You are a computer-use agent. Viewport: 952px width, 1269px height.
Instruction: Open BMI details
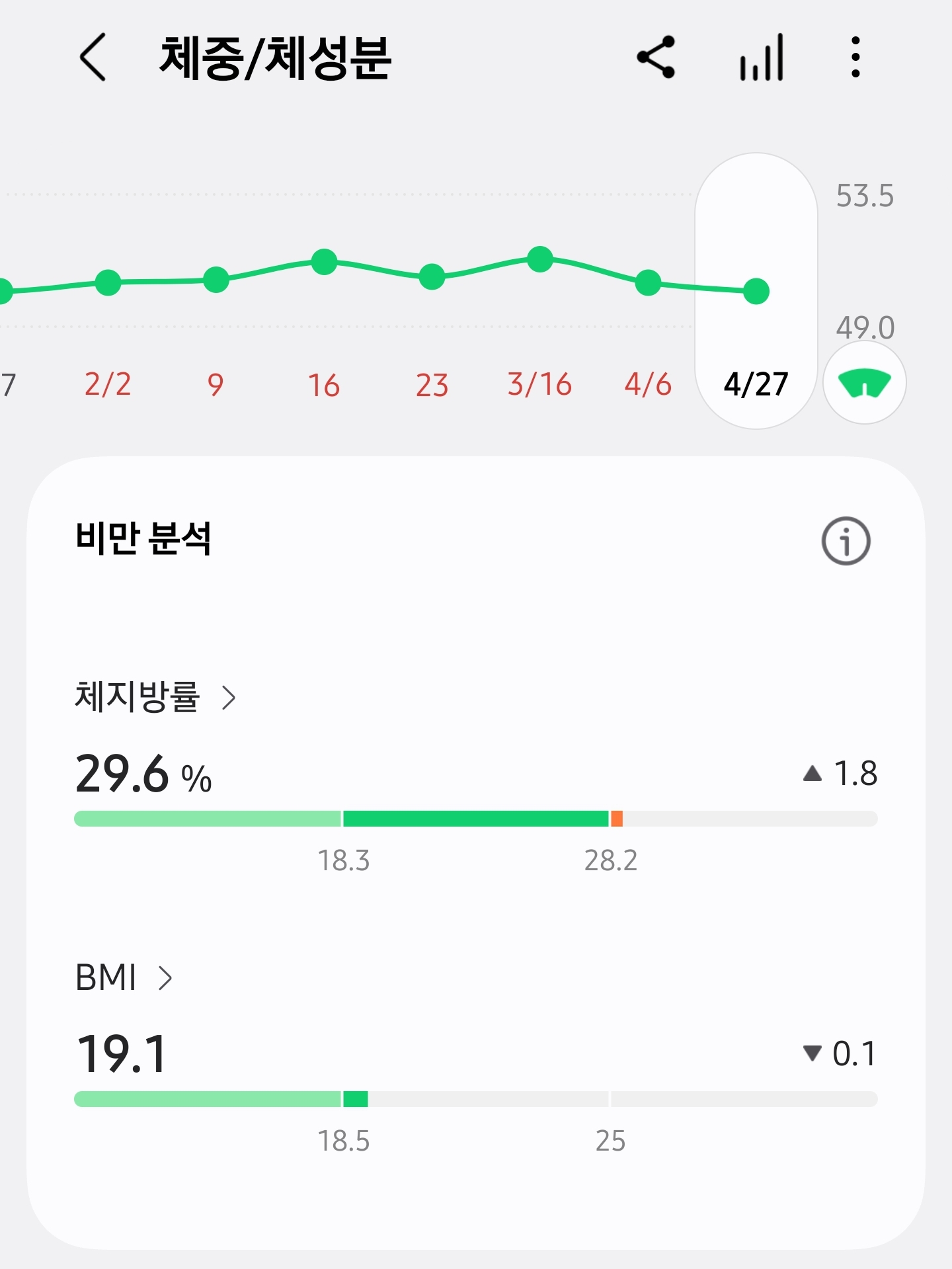pos(124,977)
